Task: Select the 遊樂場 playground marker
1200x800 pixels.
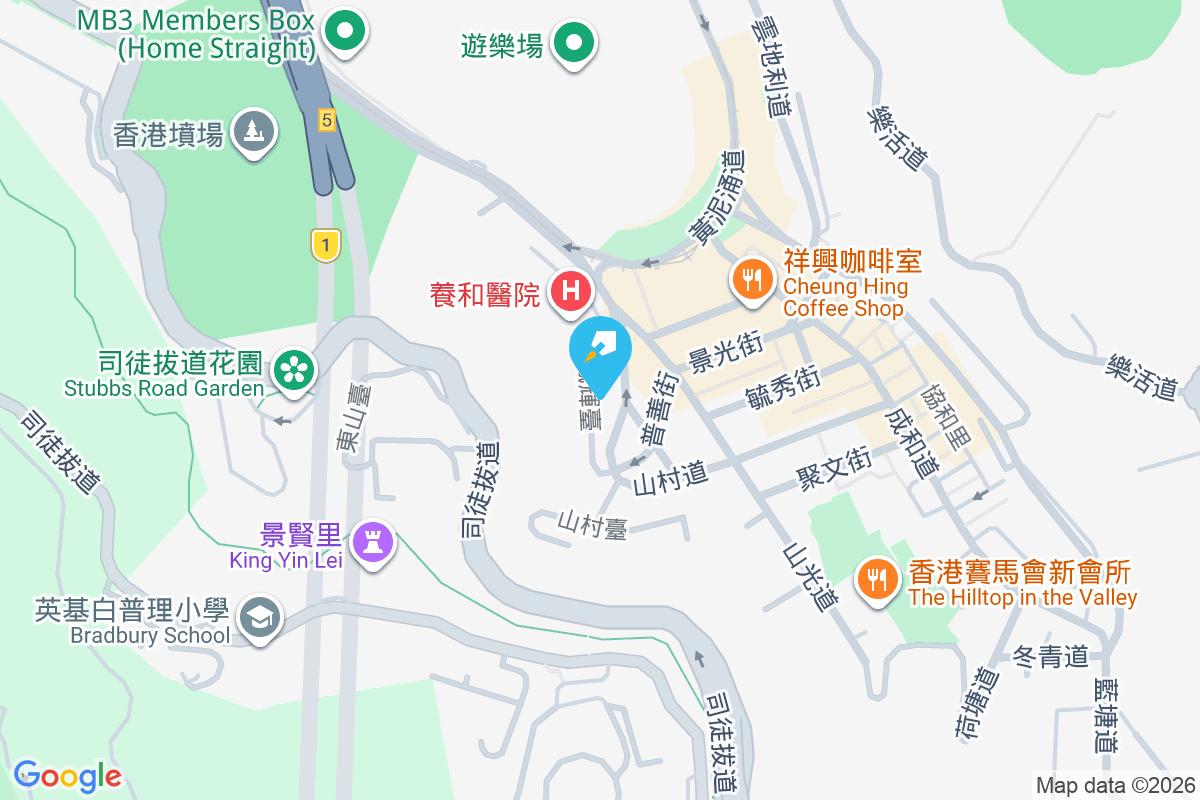Action: coord(574,44)
